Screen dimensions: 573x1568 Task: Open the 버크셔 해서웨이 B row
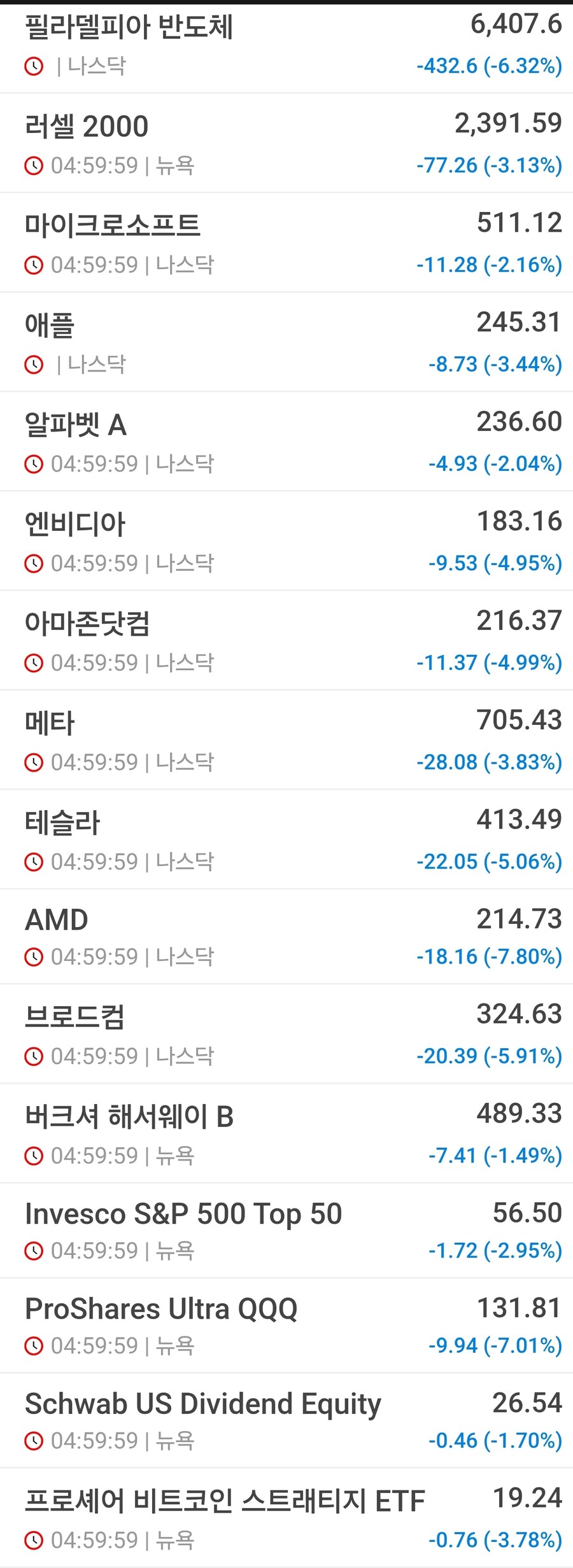(x=286, y=1133)
